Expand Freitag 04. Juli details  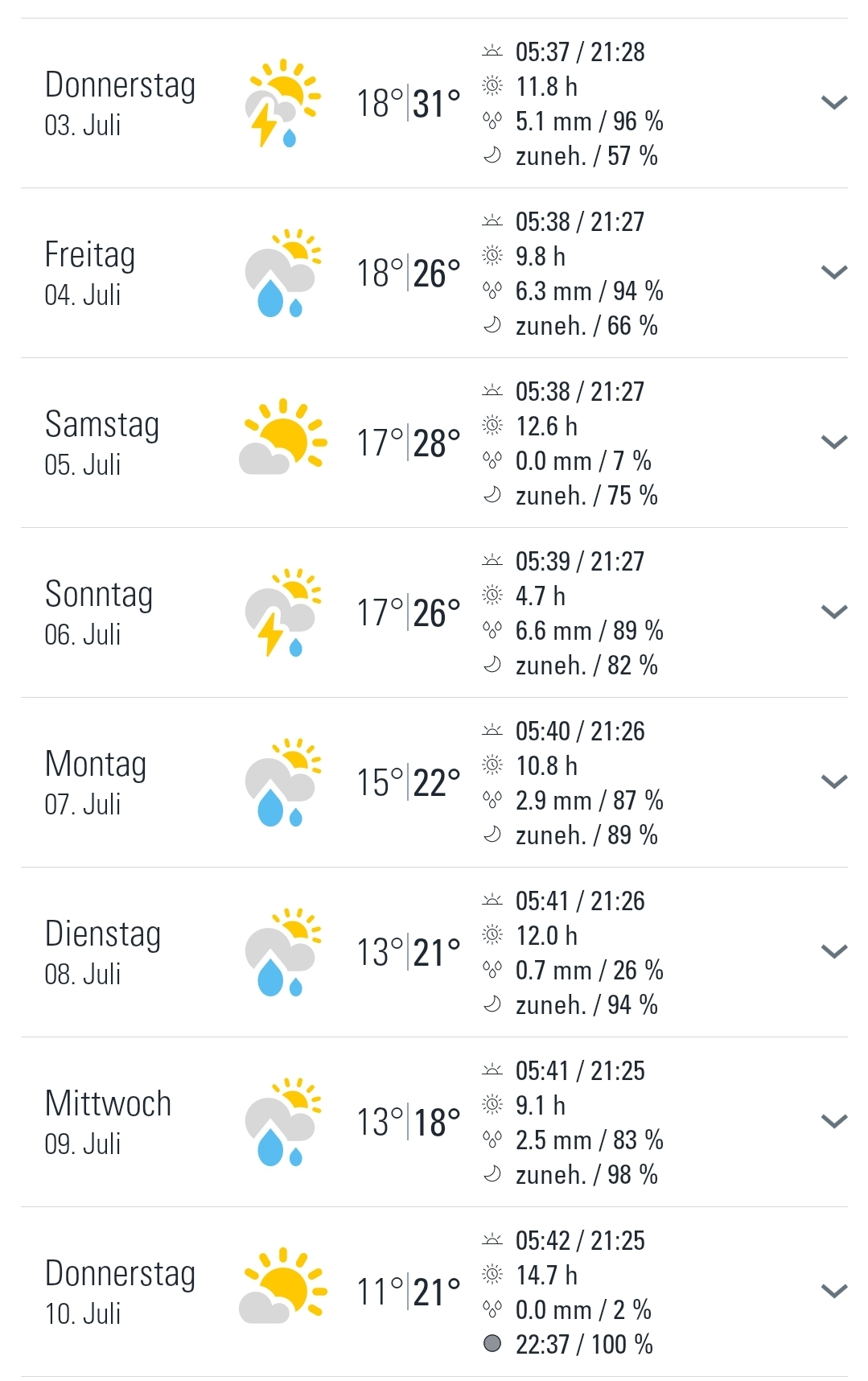(x=834, y=272)
